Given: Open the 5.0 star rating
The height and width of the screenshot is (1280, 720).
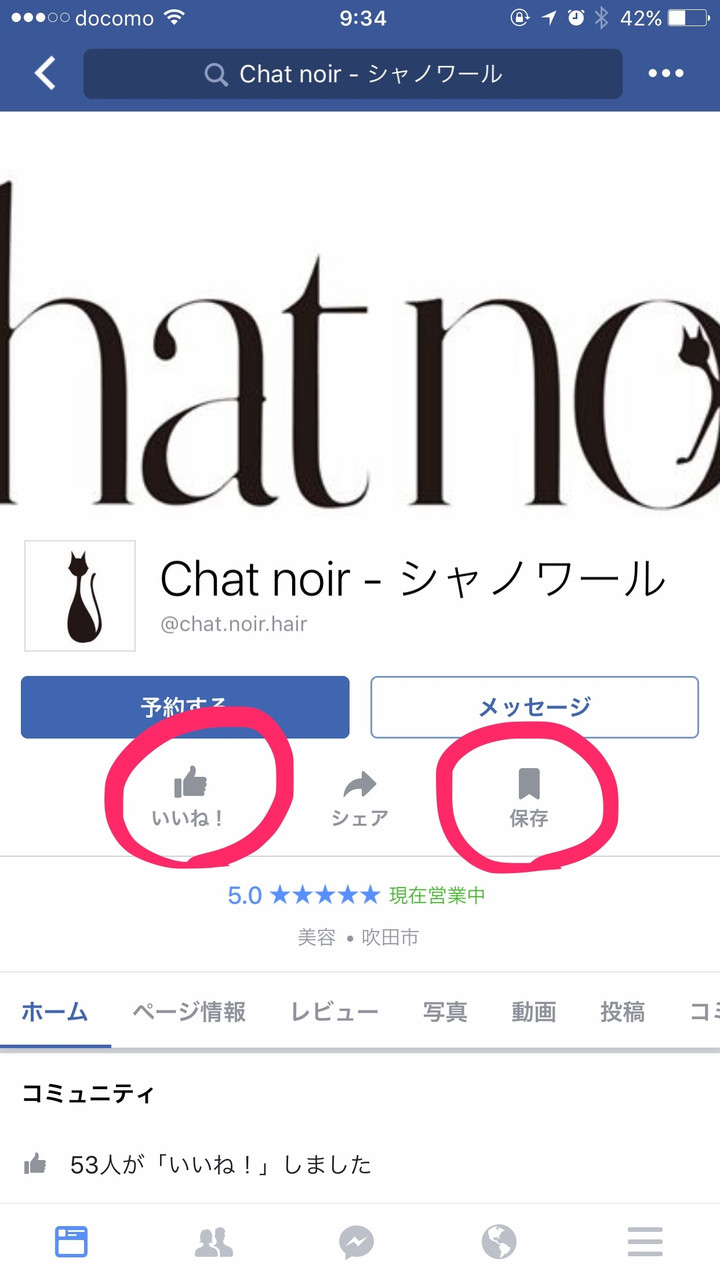Looking at the screenshot, I should [x=304, y=895].
